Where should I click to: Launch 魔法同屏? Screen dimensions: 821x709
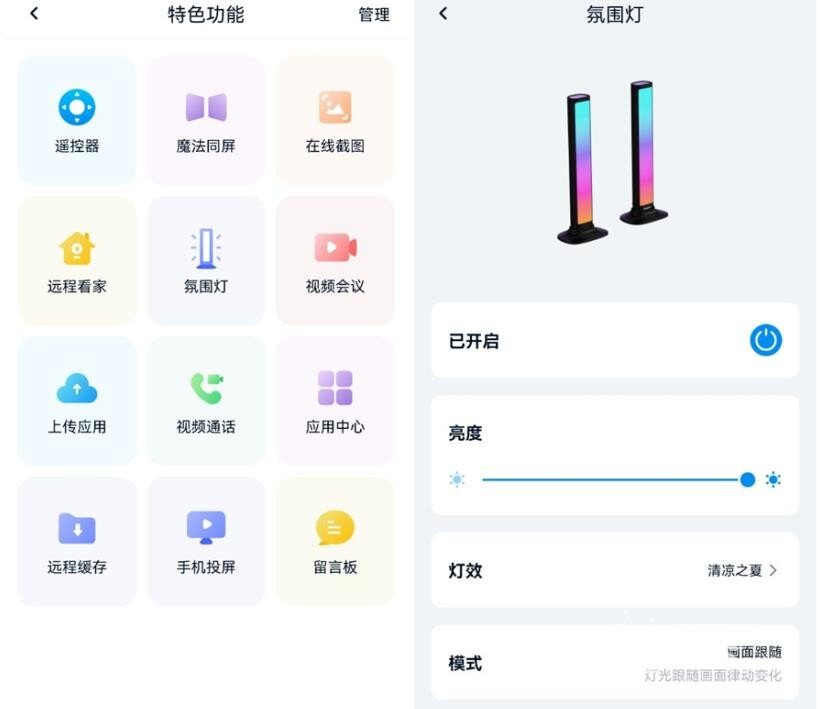pos(206,120)
